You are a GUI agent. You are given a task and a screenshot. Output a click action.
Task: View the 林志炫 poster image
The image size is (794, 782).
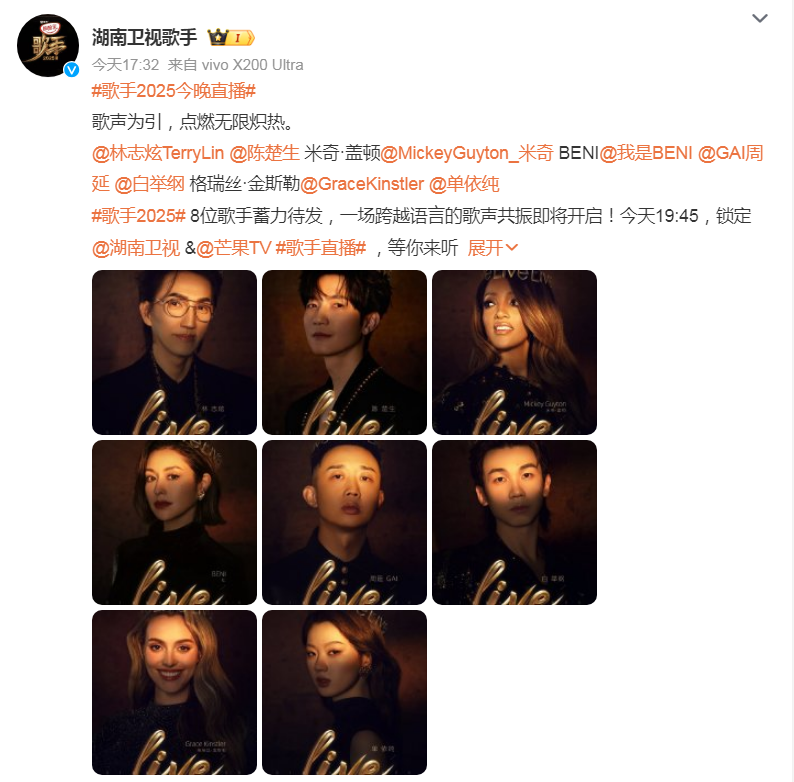(174, 352)
